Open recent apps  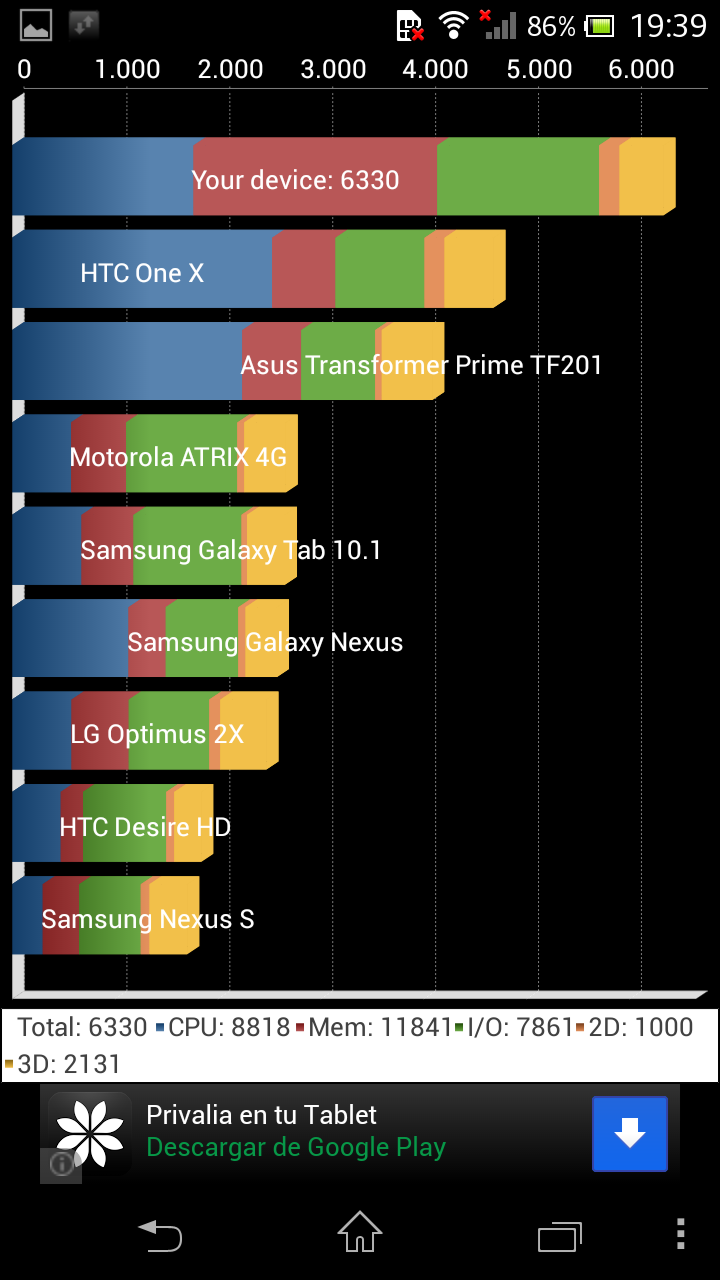click(x=559, y=1235)
